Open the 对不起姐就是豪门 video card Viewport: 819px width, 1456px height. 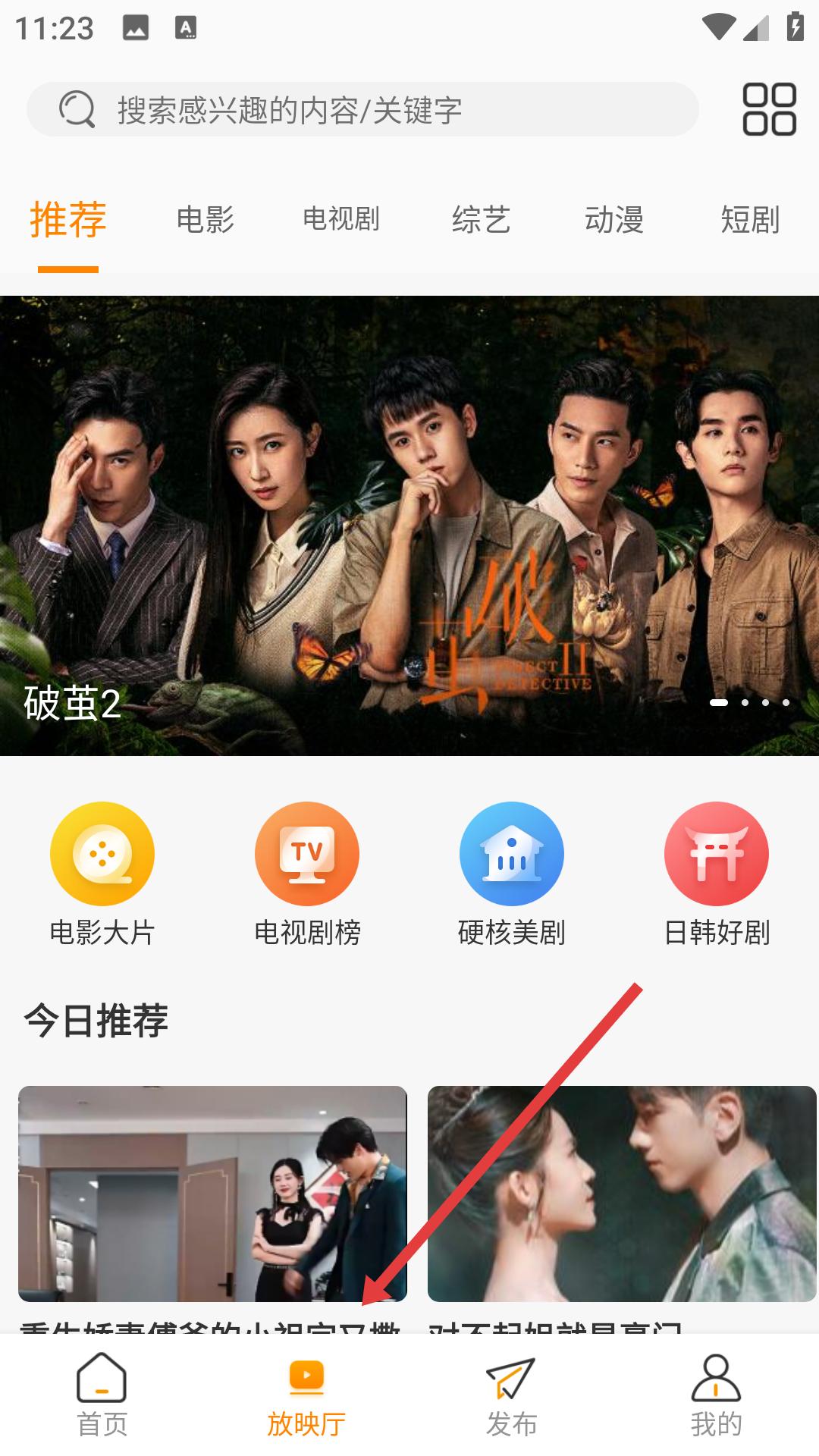(622, 1193)
